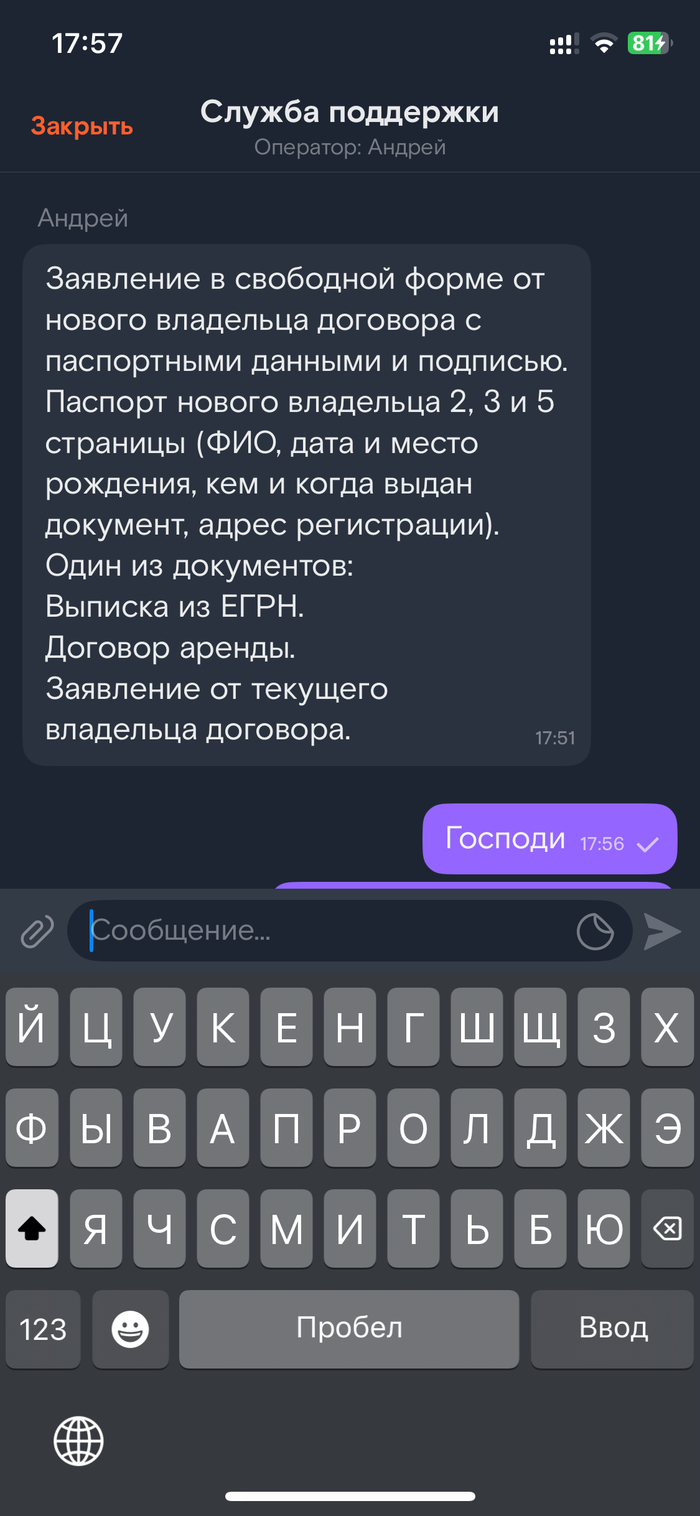Switch keyboard language with the globe icon
The image size is (700, 1516).
tap(79, 1441)
